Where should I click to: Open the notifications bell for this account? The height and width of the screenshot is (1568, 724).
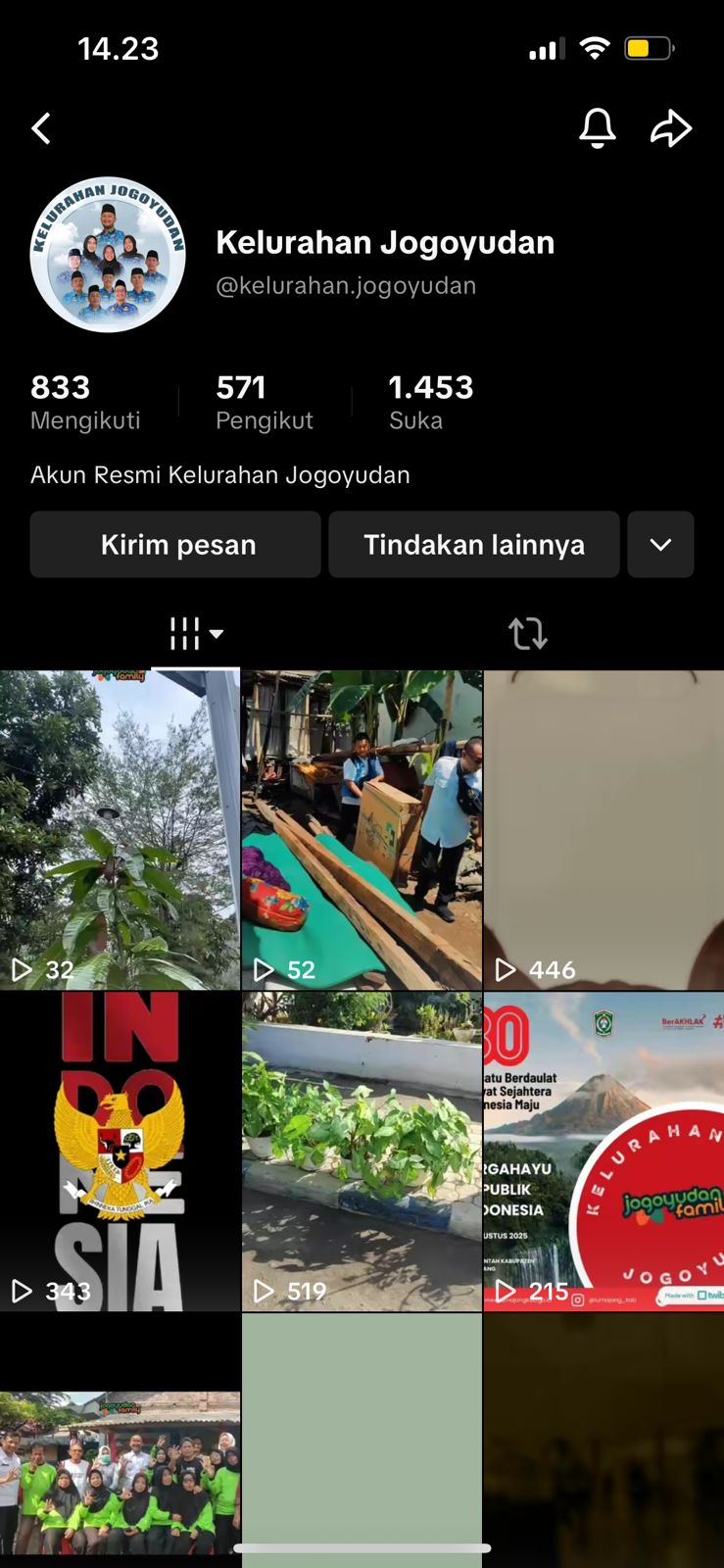click(x=597, y=128)
